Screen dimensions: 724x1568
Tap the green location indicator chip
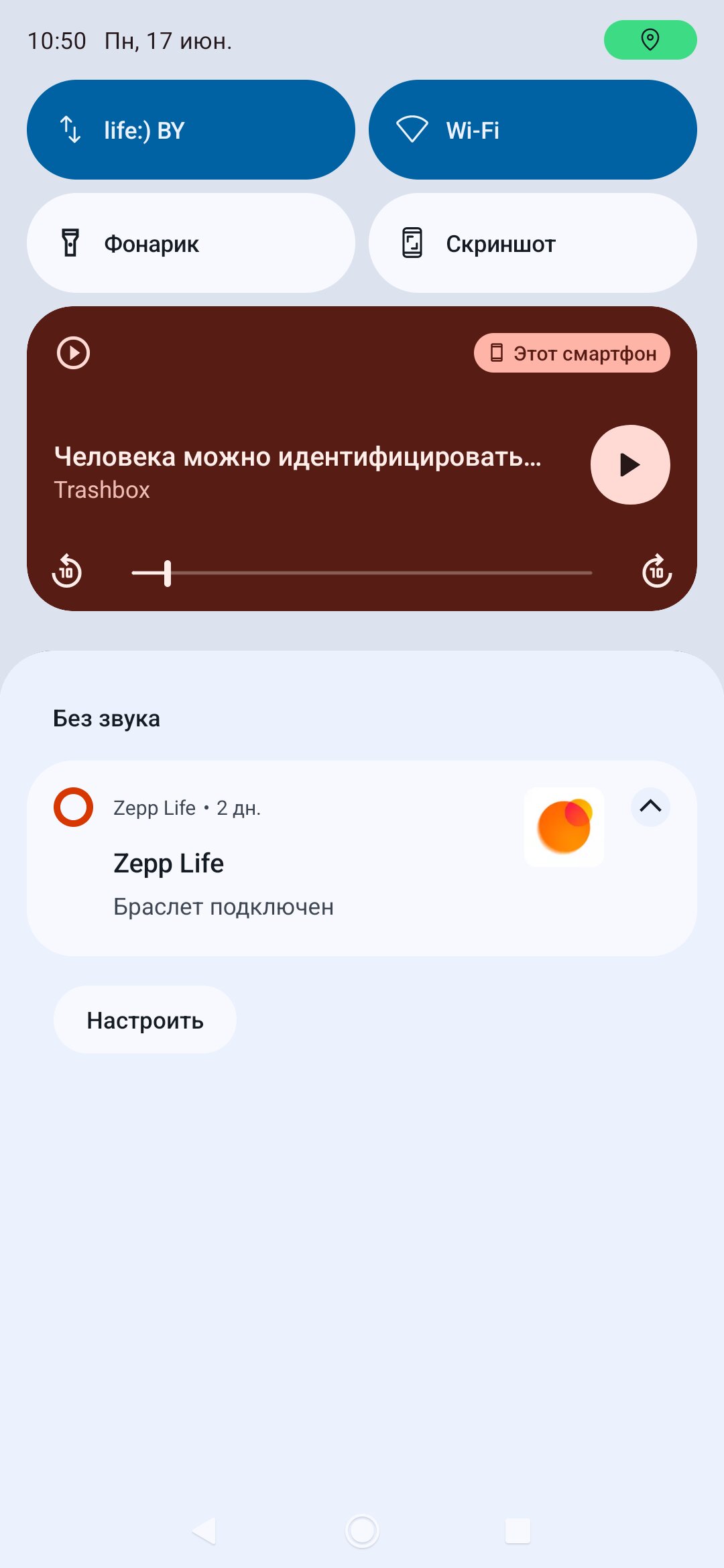pos(650,40)
